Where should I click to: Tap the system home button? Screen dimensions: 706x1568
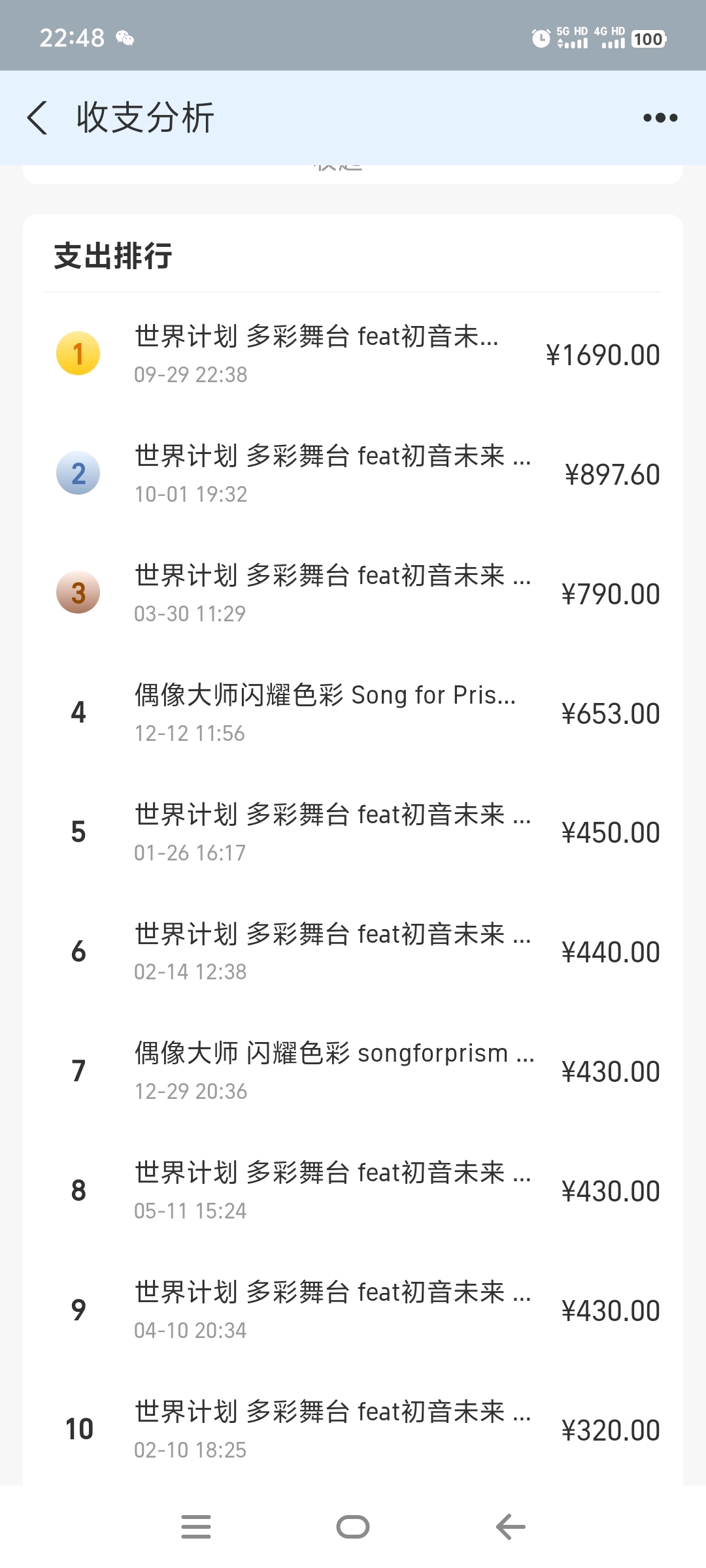(x=353, y=1527)
